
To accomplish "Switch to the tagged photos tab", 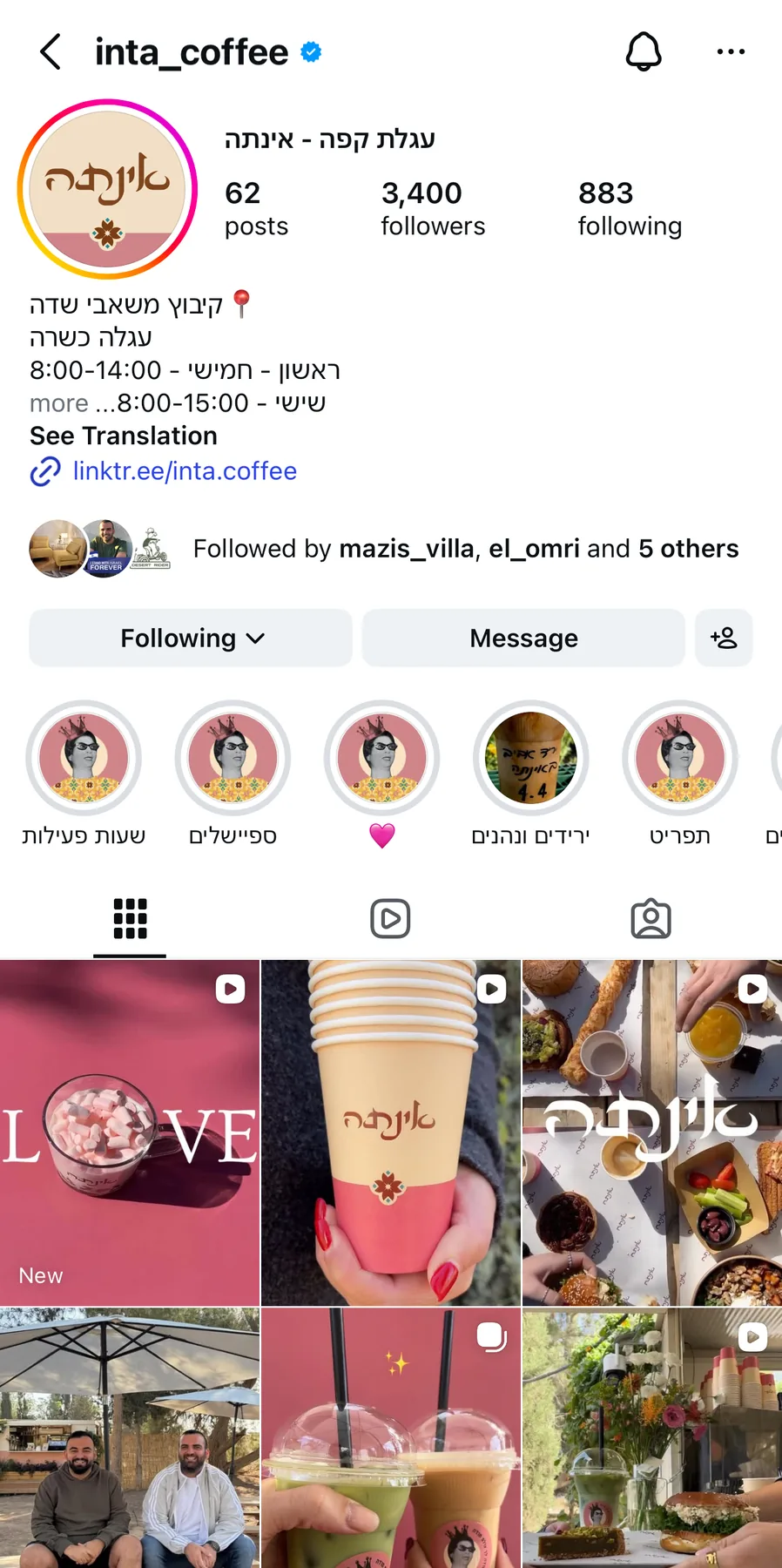I will [651, 919].
